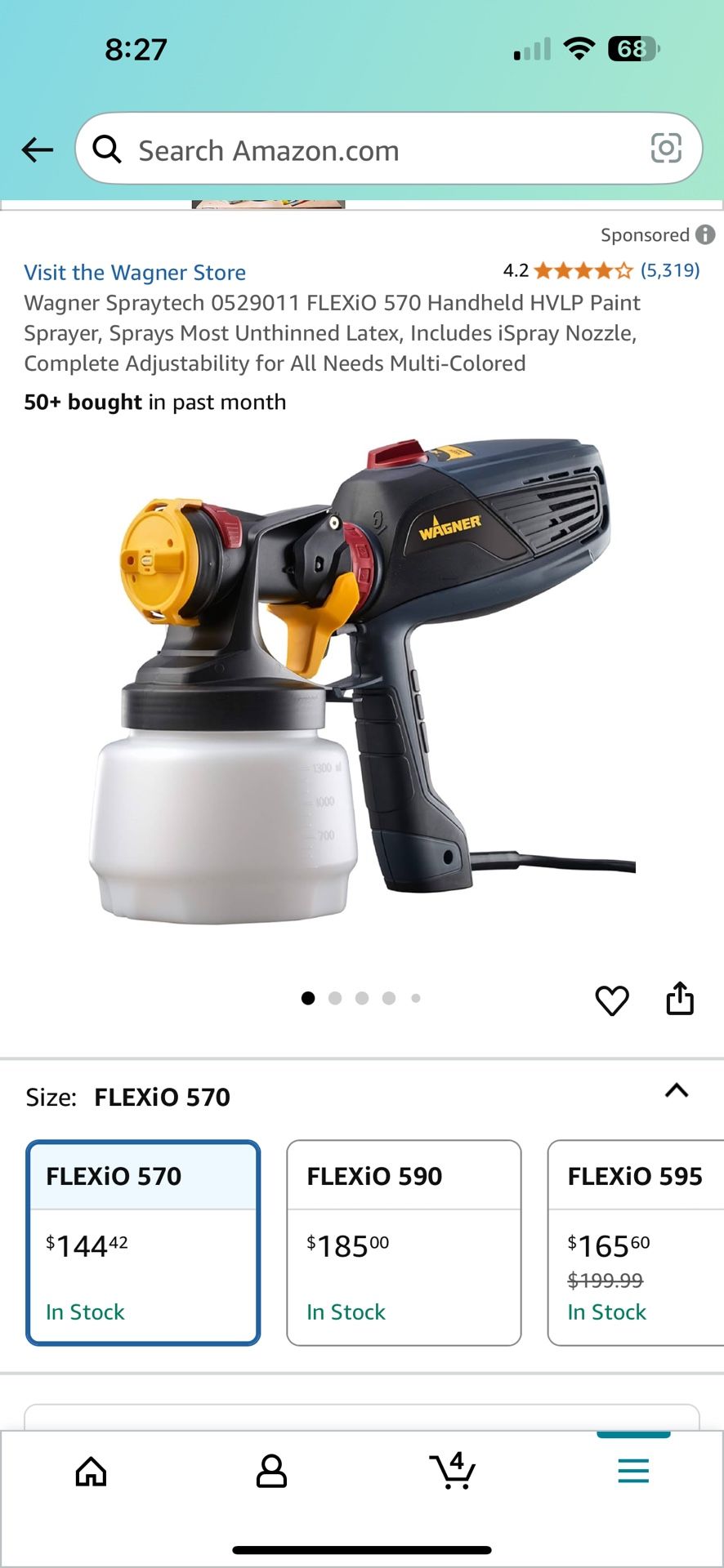This screenshot has height=1568, width=724.
Task: Choose the FLEXiO 590 size option
Action: 404,1242
